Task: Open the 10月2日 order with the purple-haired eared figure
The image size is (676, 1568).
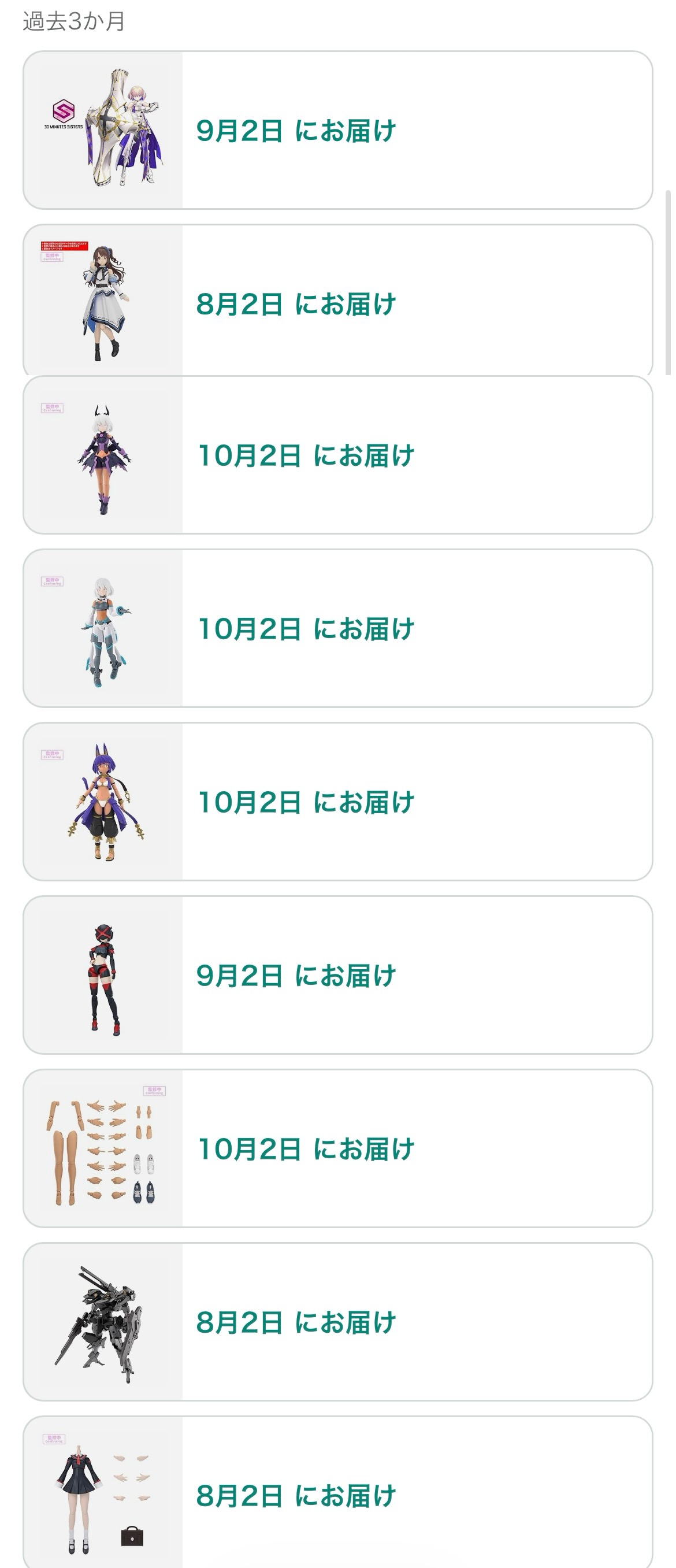Action: pyautogui.click(x=337, y=802)
